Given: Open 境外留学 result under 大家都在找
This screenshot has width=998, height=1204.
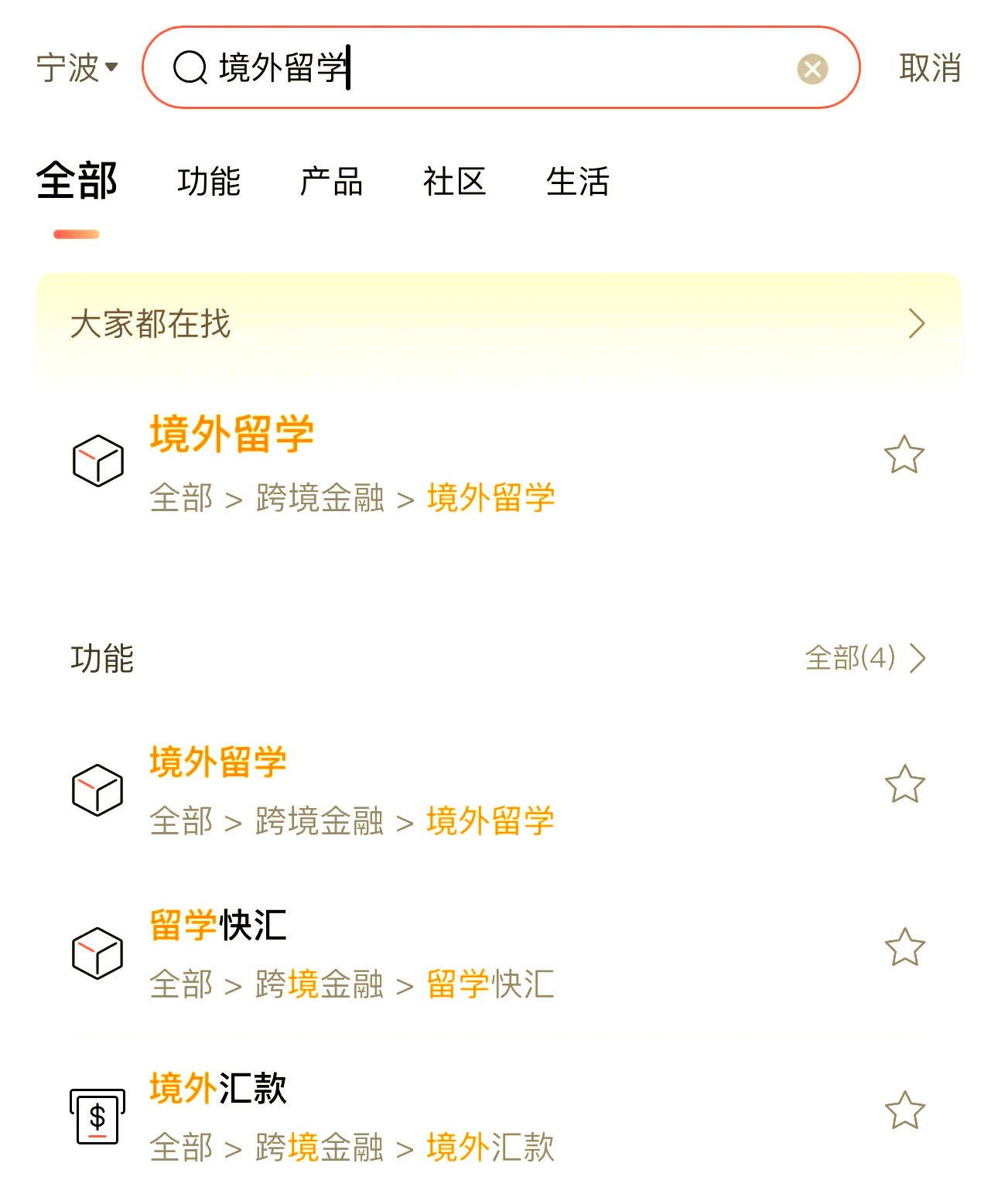Looking at the screenshot, I should point(352,462).
